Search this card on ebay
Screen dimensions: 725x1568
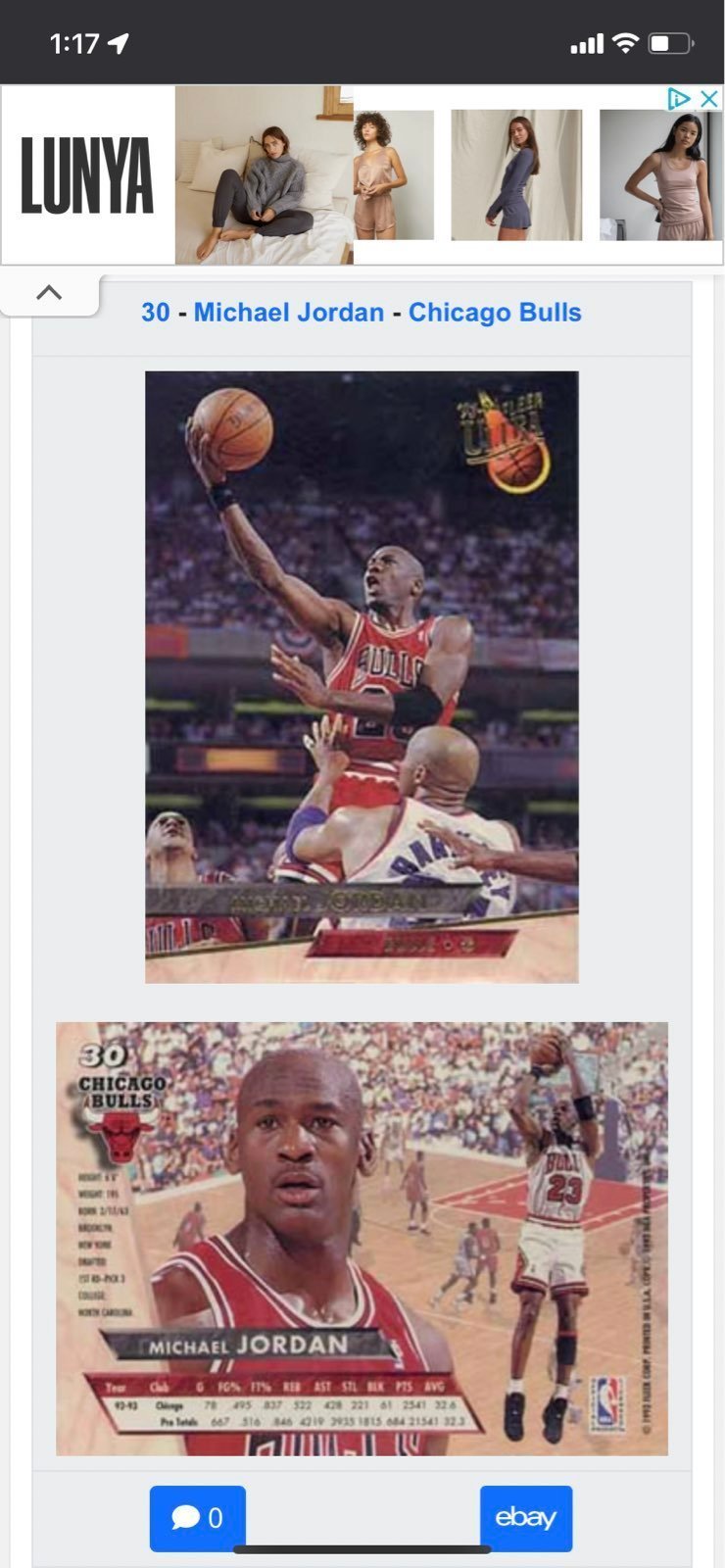click(x=526, y=1518)
